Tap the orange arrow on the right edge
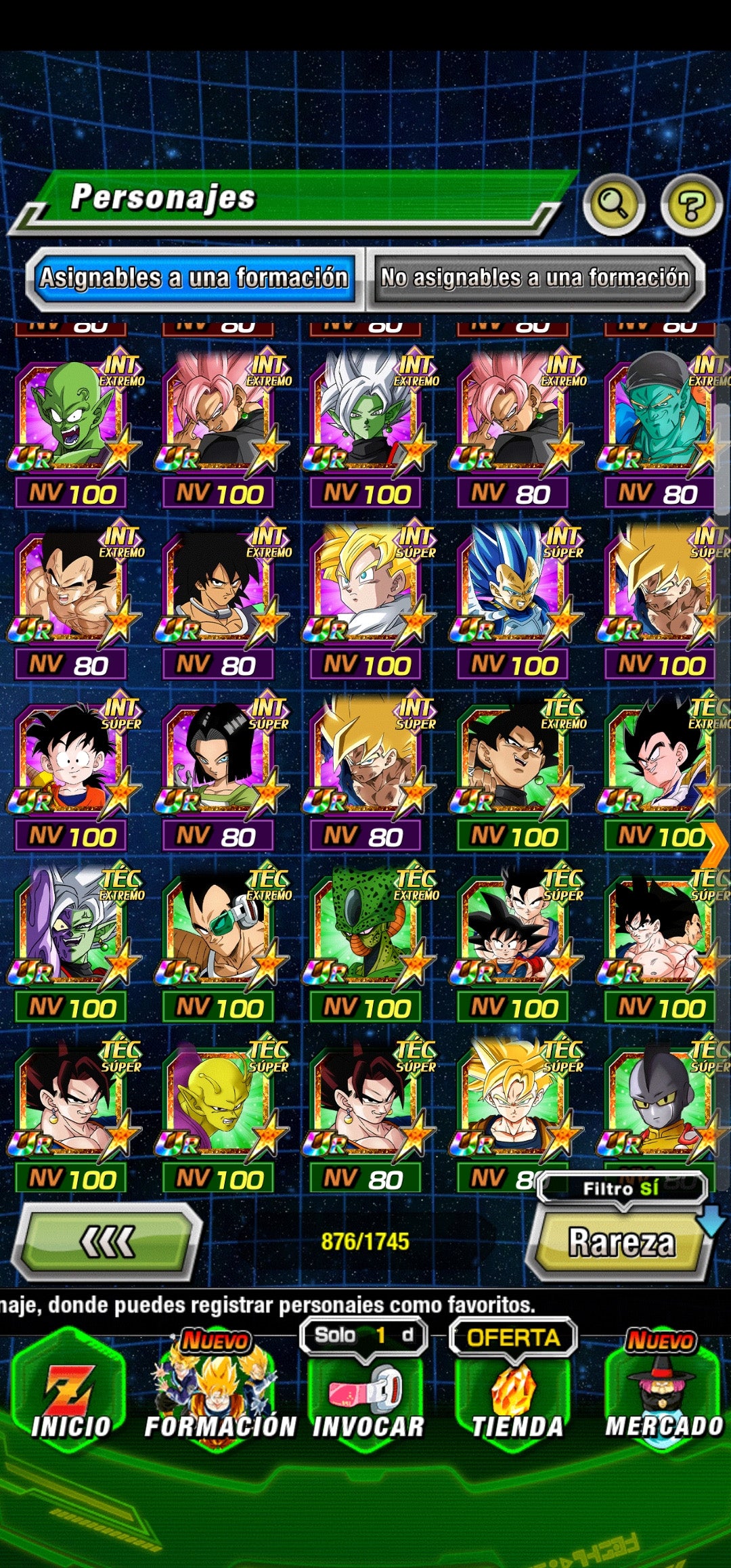Image resolution: width=731 pixels, height=1568 pixels. [714, 845]
